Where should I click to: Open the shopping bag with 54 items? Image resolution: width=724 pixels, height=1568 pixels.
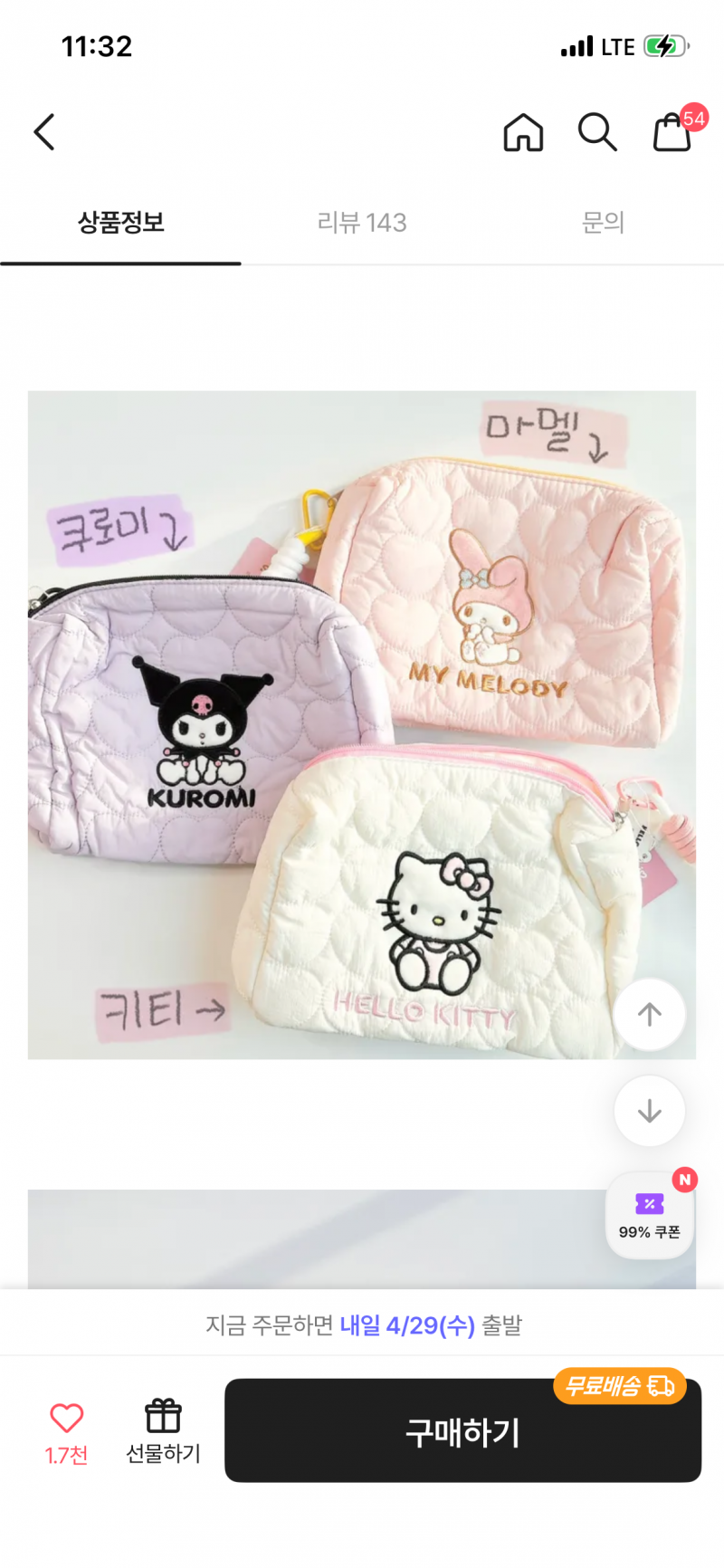(x=674, y=129)
